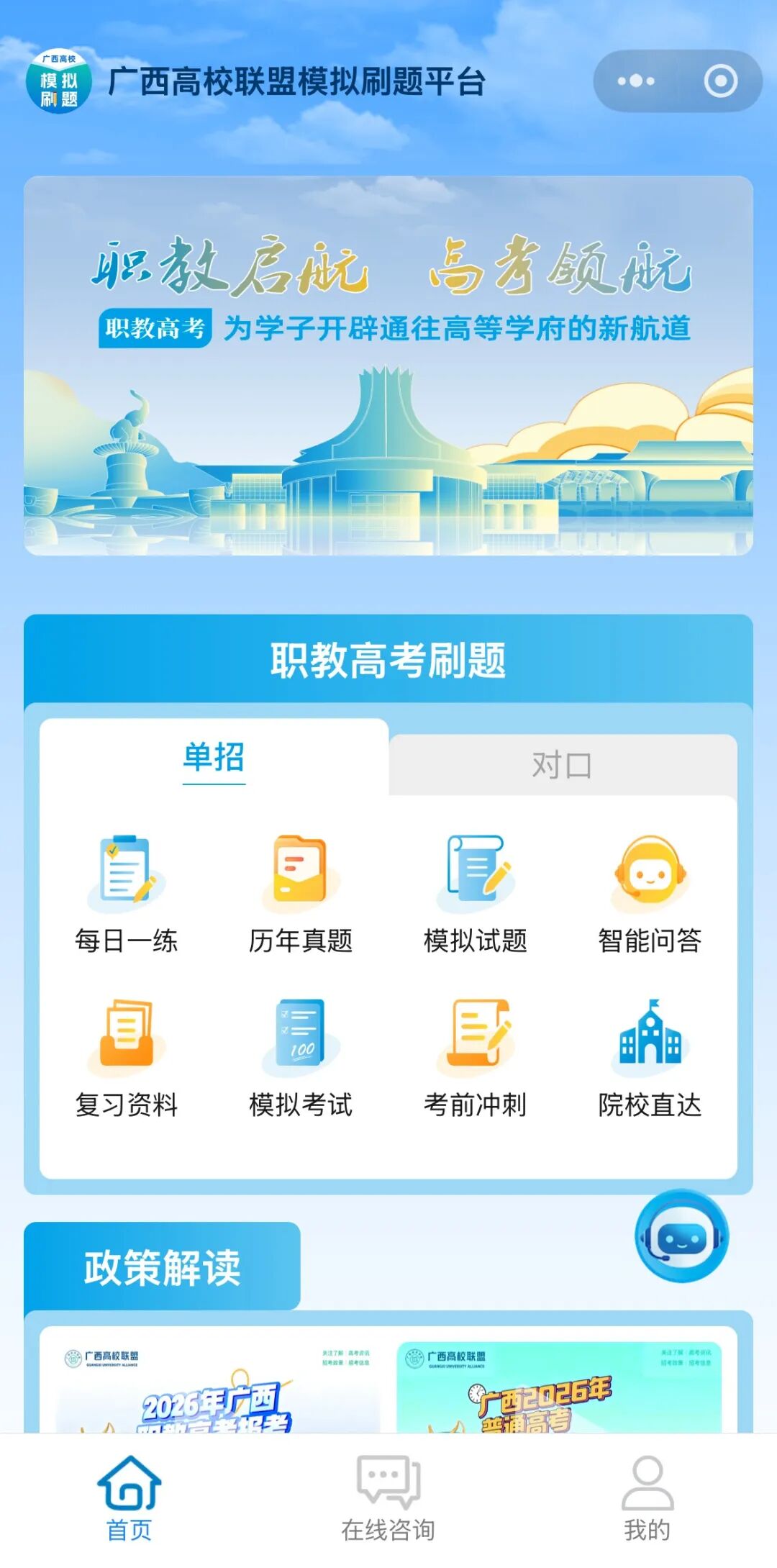Open the 职教启航 高考领航 banner
Screen dimensions: 777x1568
(388, 366)
